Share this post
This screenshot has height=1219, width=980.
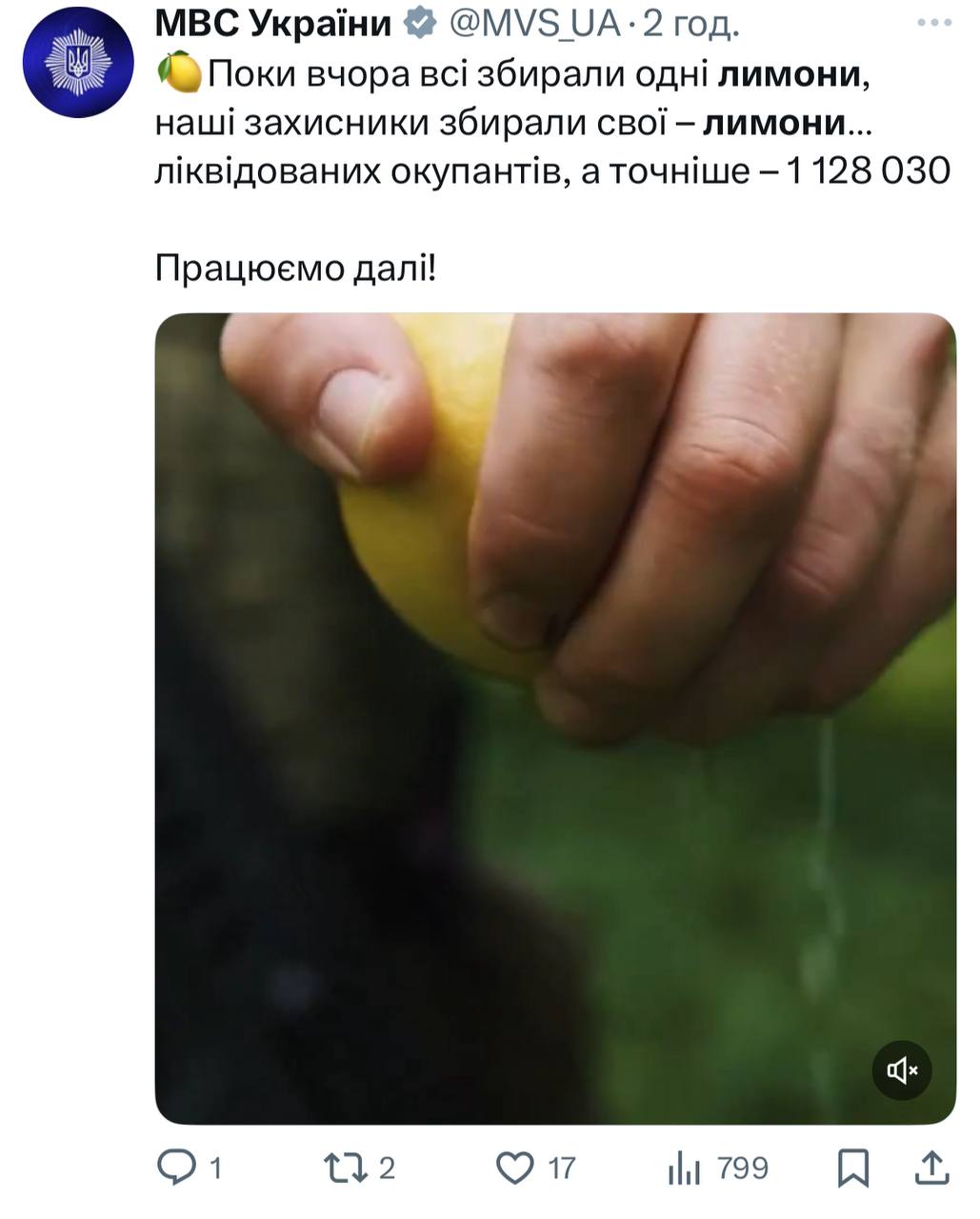click(931, 1168)
